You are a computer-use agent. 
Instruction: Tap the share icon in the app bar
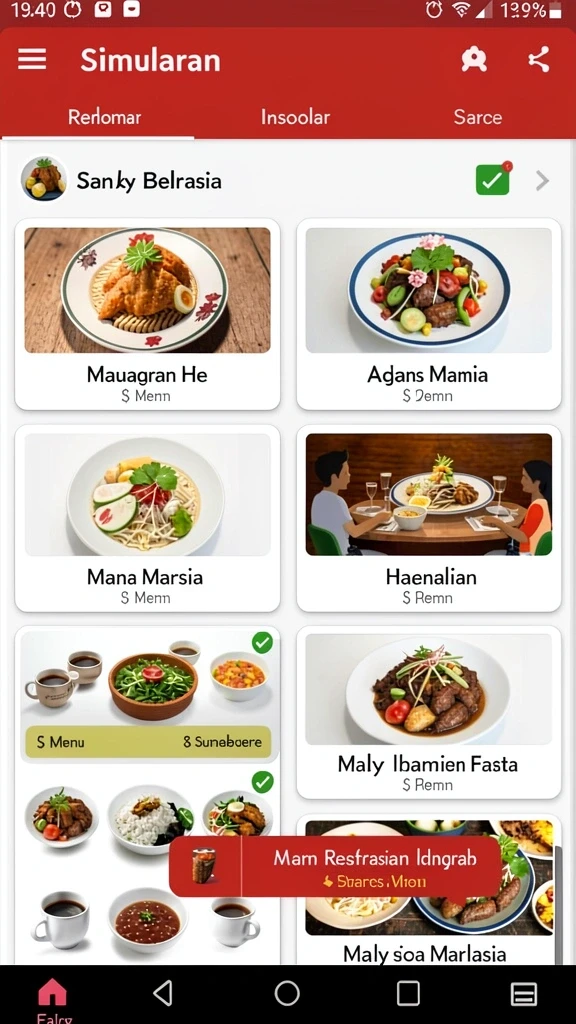538,59
